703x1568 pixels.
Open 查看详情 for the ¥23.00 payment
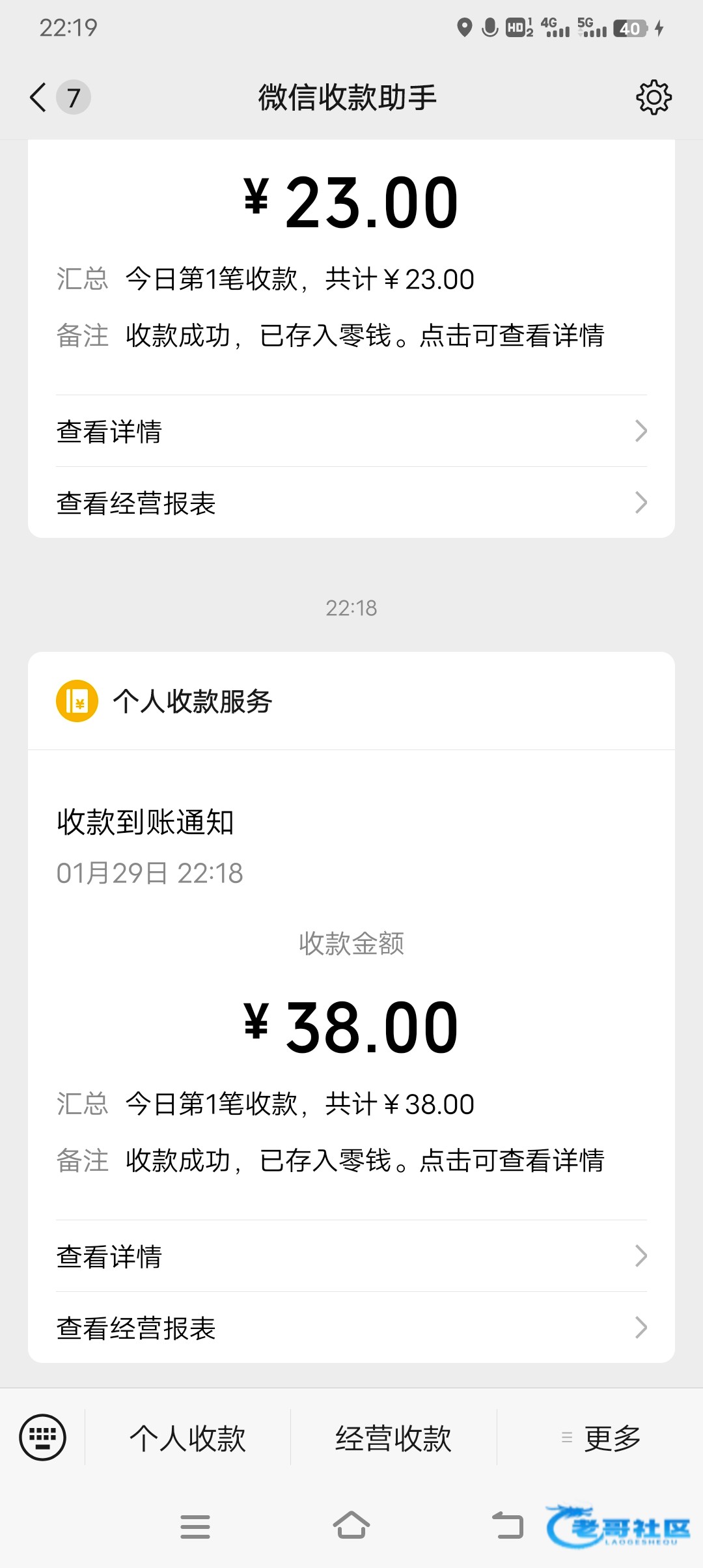pyautogui.click(x=351, y=431)
